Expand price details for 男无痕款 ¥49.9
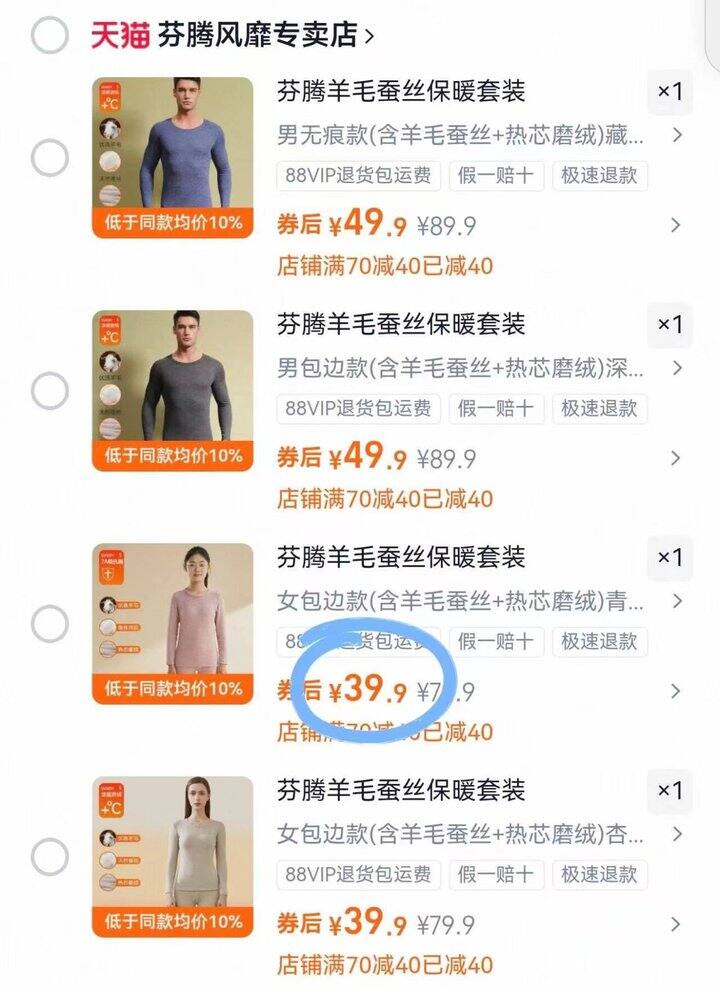Image resolution: width=720 pixels, height=988 pixels. click(677, 225)
